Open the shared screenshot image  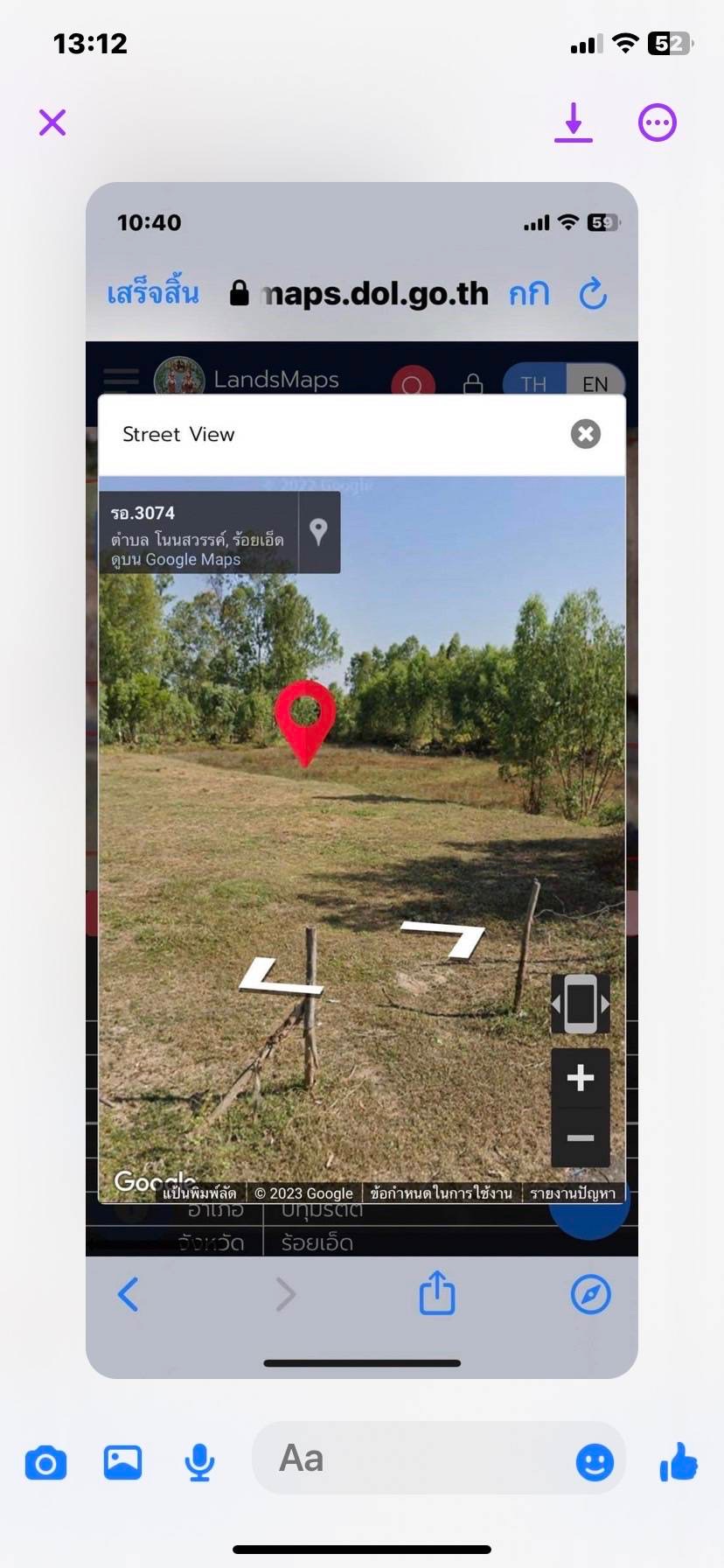click(x=362, y=779)
